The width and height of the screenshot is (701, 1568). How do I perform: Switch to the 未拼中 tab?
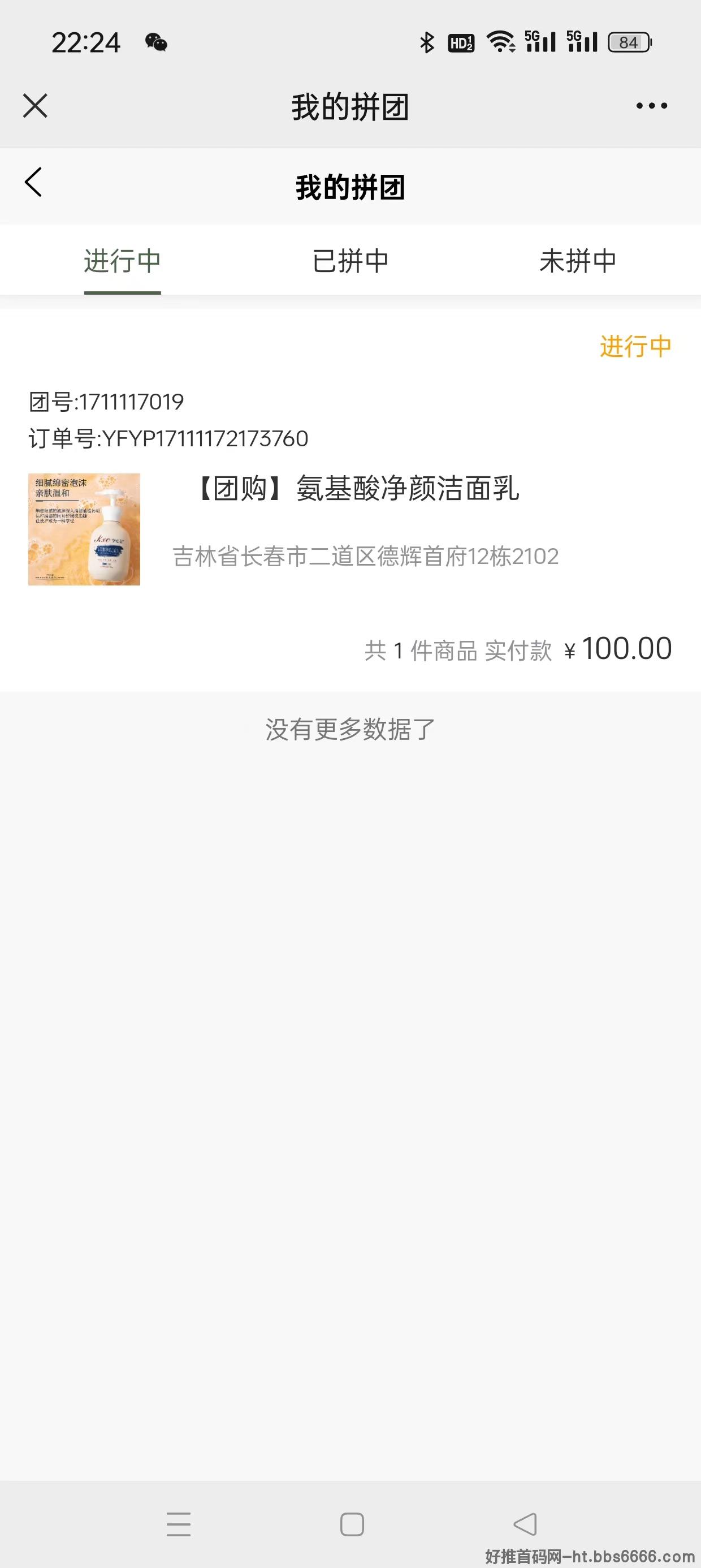pos(578,261)
